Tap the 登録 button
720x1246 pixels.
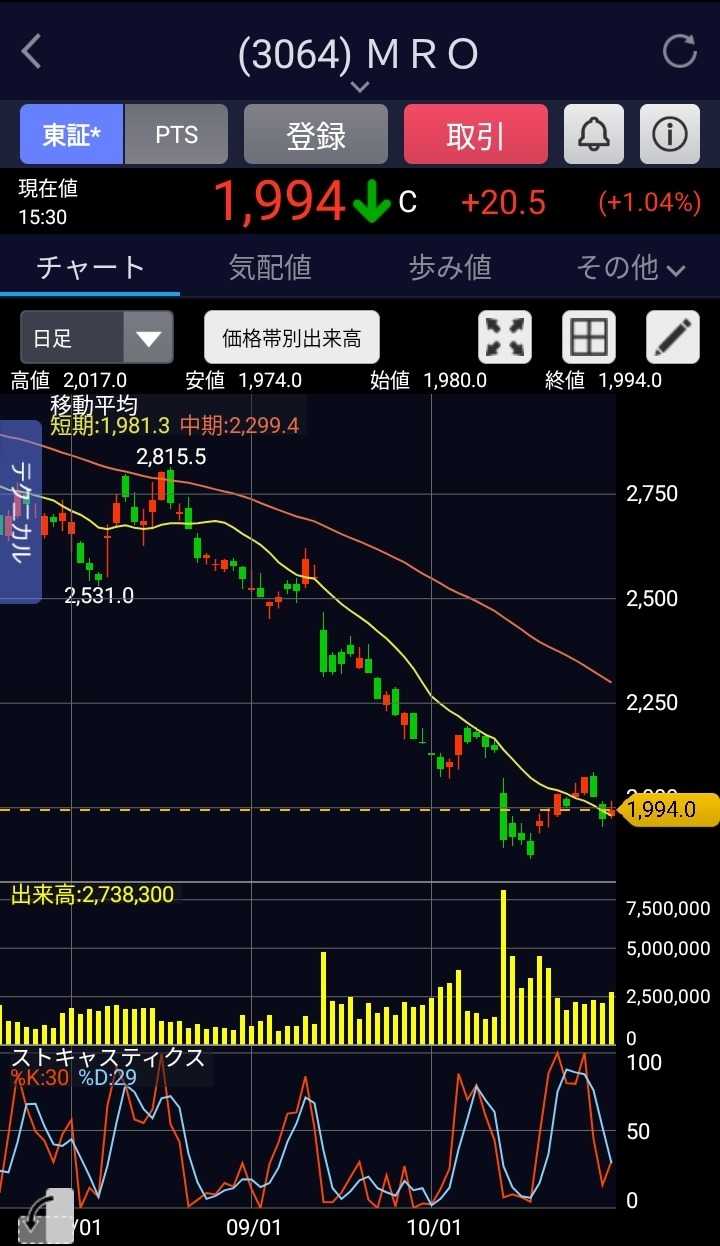[x=316, y=135]
